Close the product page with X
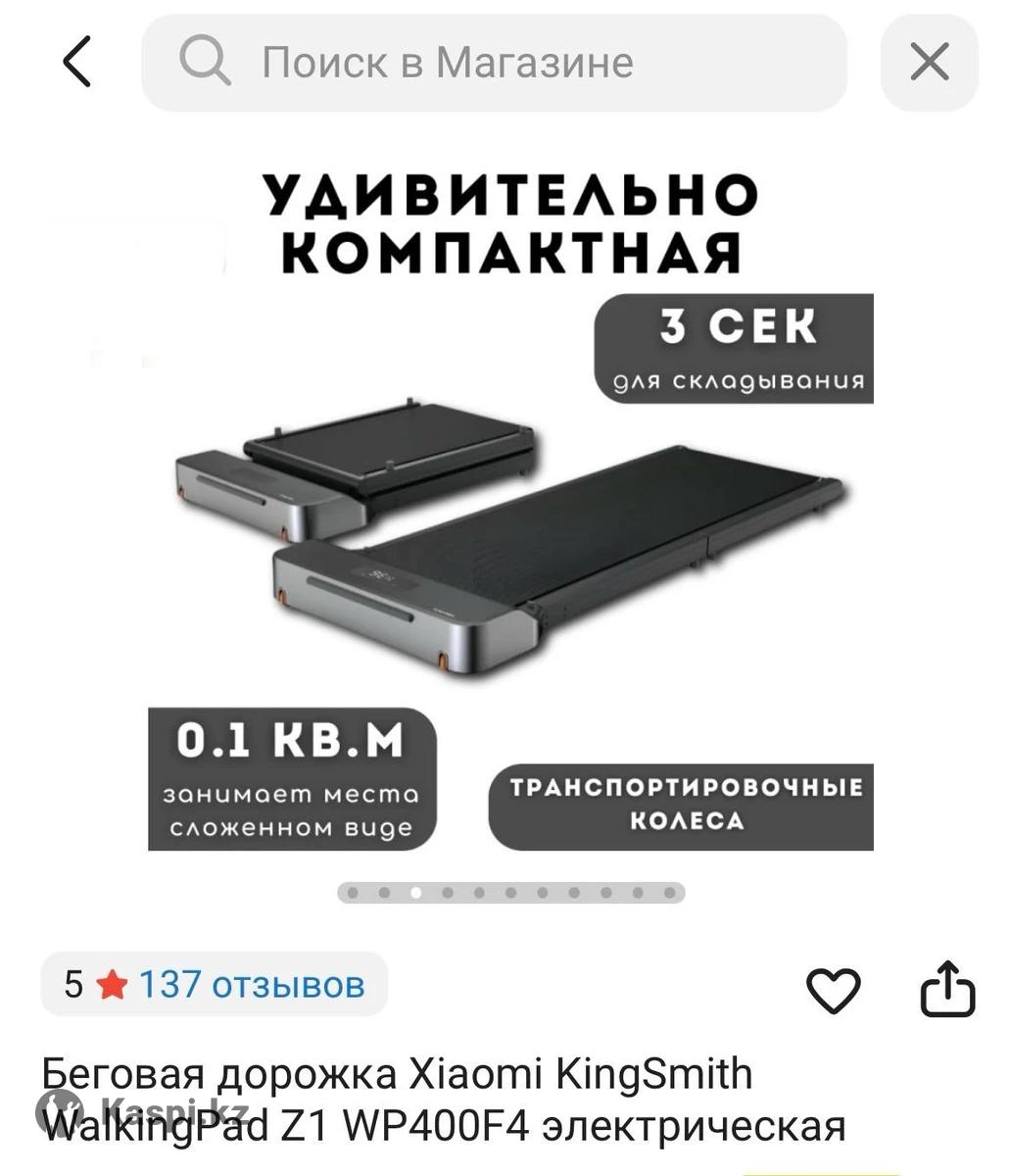The image size is (1009, 1176). tap(929, 63)
